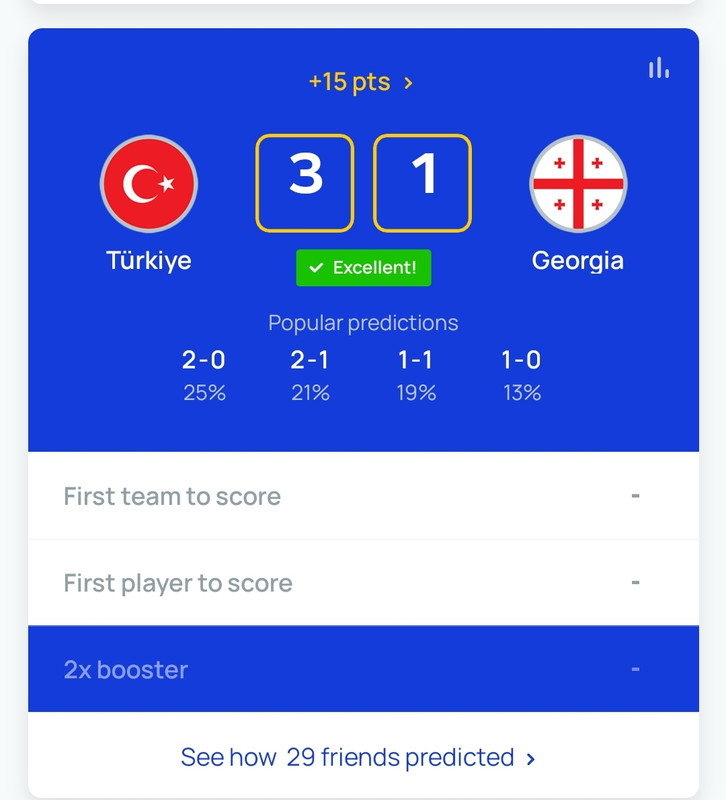The width and height of the screenshot is (726, 800).
Task: Open the +15 pts breakdown
Action: tap(361, 82)
